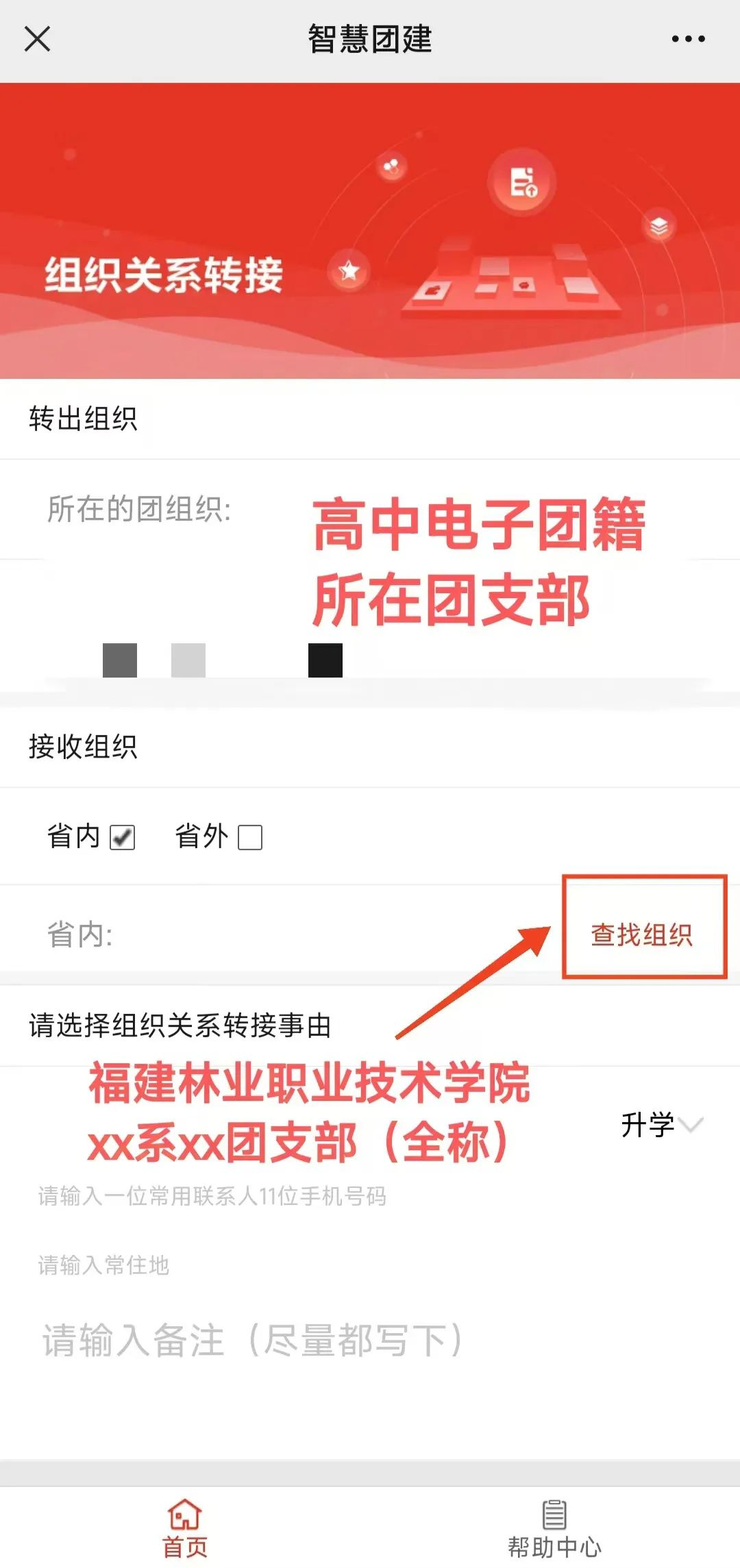This screenshot has height=1568, width=740.
Task: Close the 智慧团建 page
Action: click(x=38, y=39)
